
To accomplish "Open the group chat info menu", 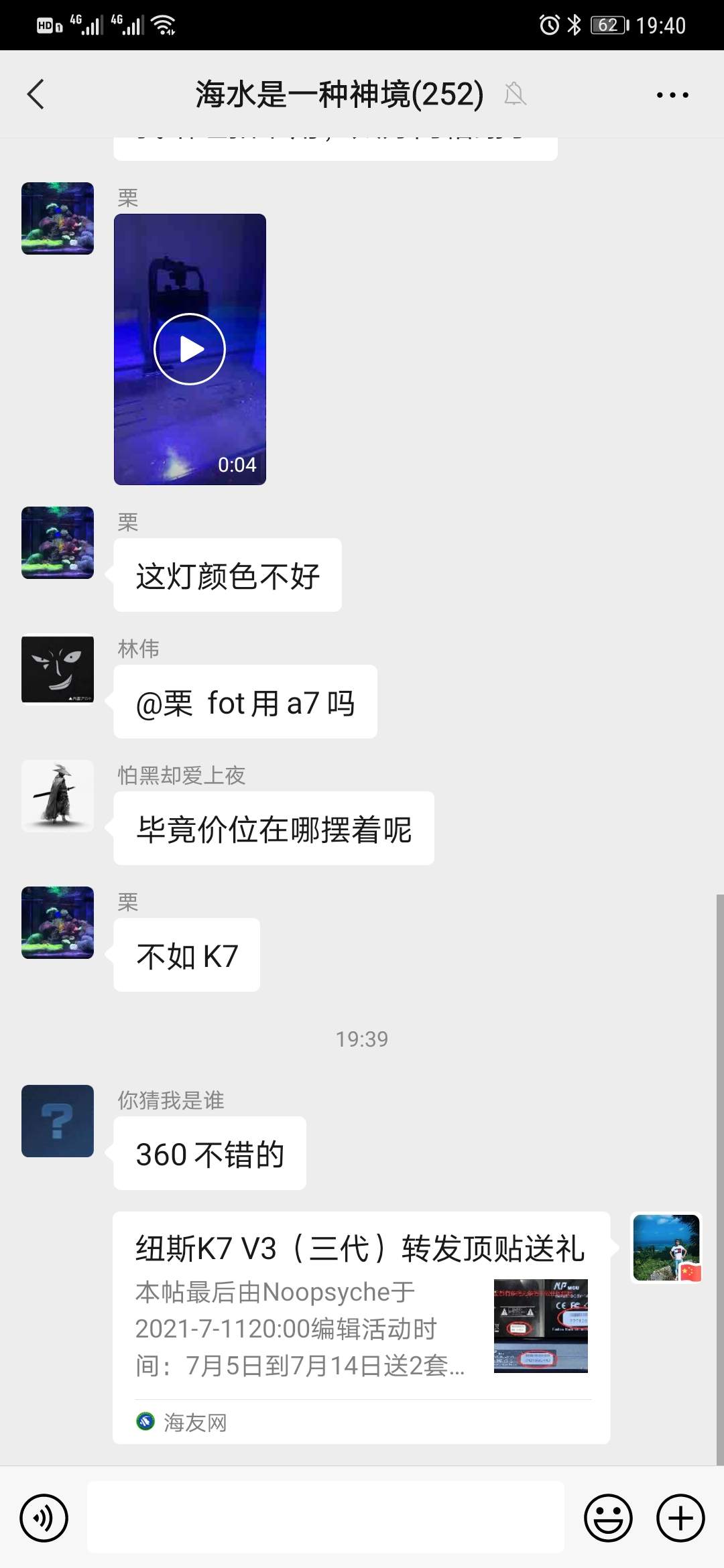I will coord(672,95).
